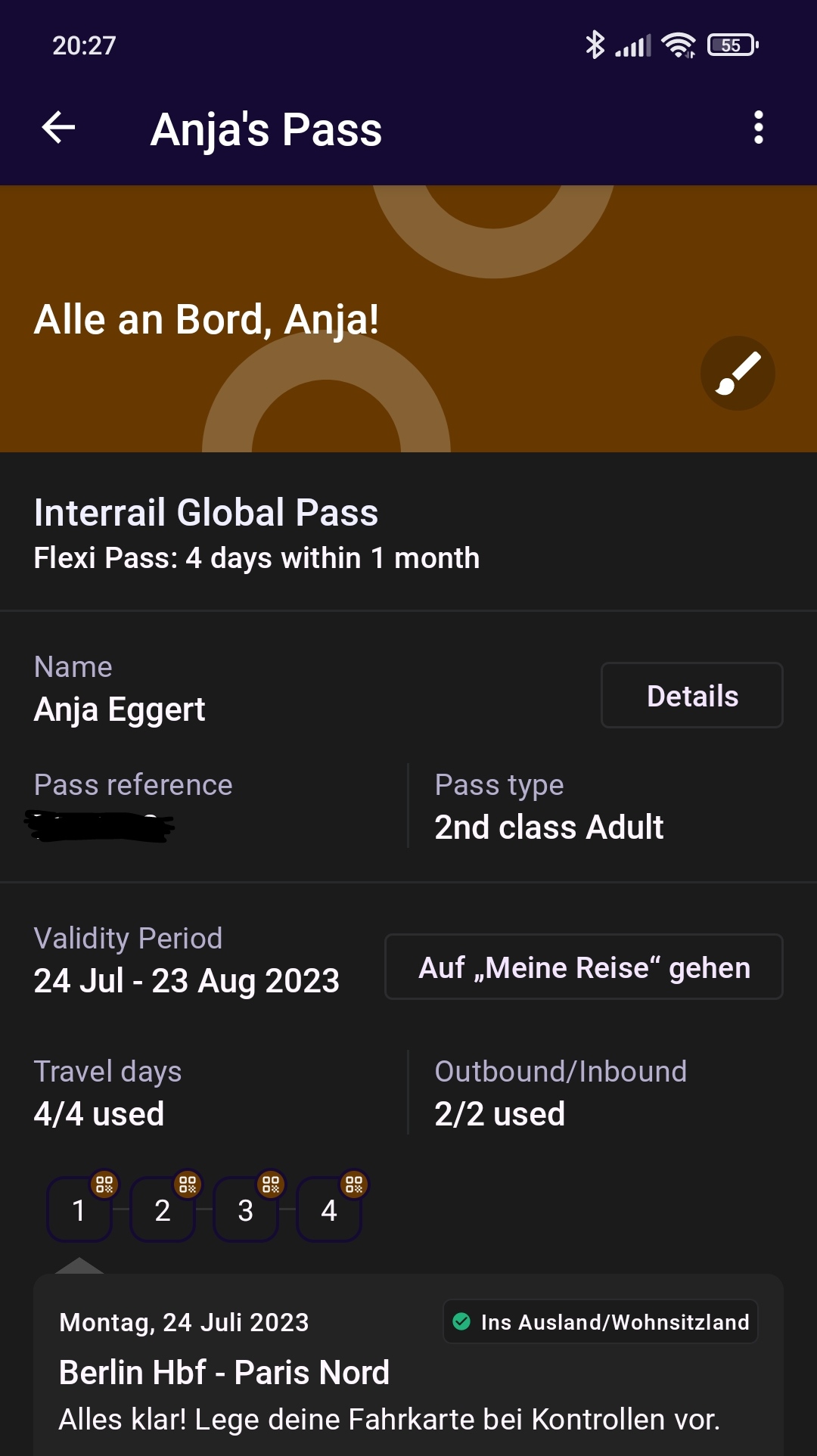Select travel day 1
The width and height of the screenshot is (817, 1456).
[x=79, y=1209]
